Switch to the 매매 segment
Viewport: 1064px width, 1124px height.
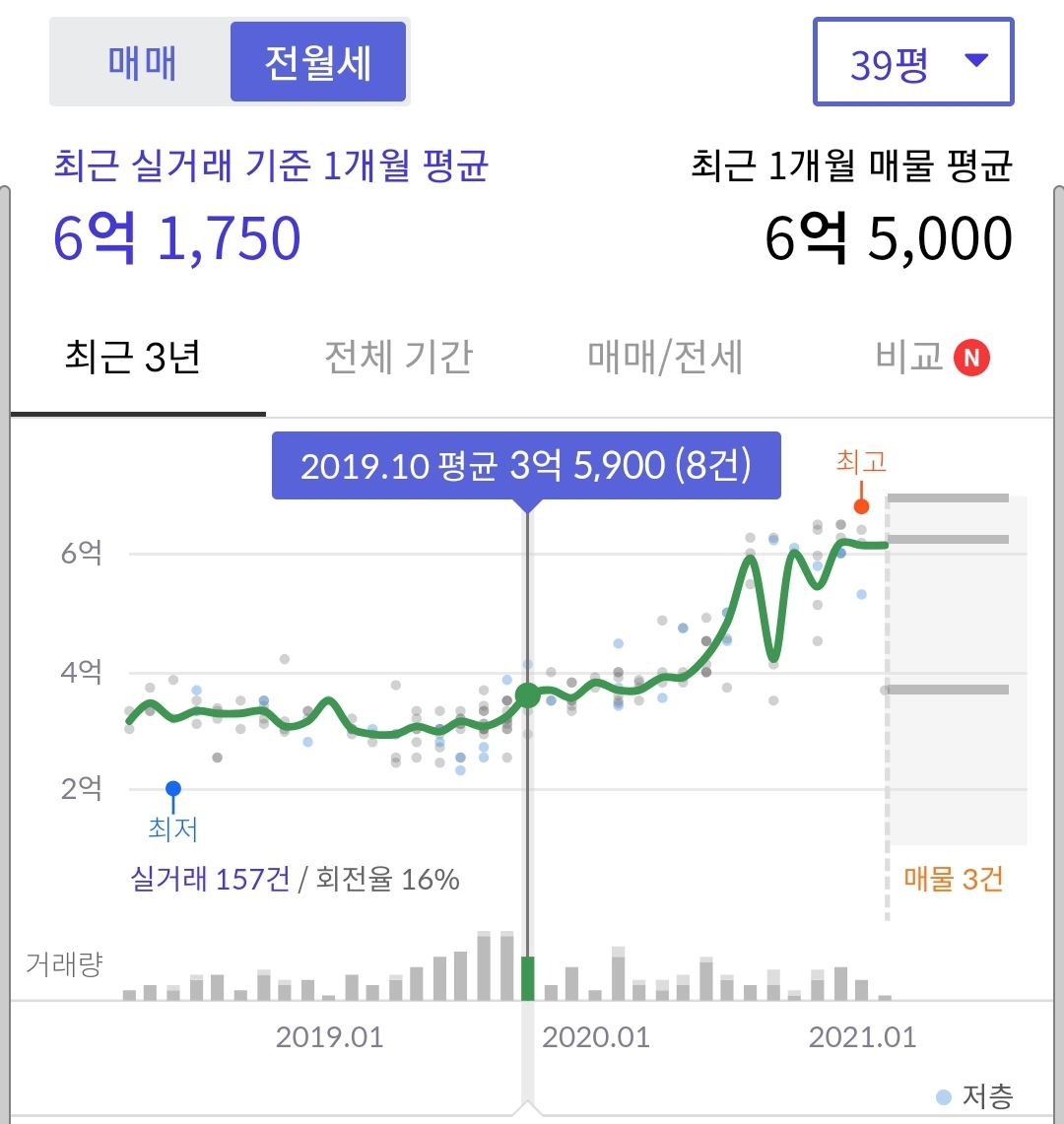click(x=142, y=63)
